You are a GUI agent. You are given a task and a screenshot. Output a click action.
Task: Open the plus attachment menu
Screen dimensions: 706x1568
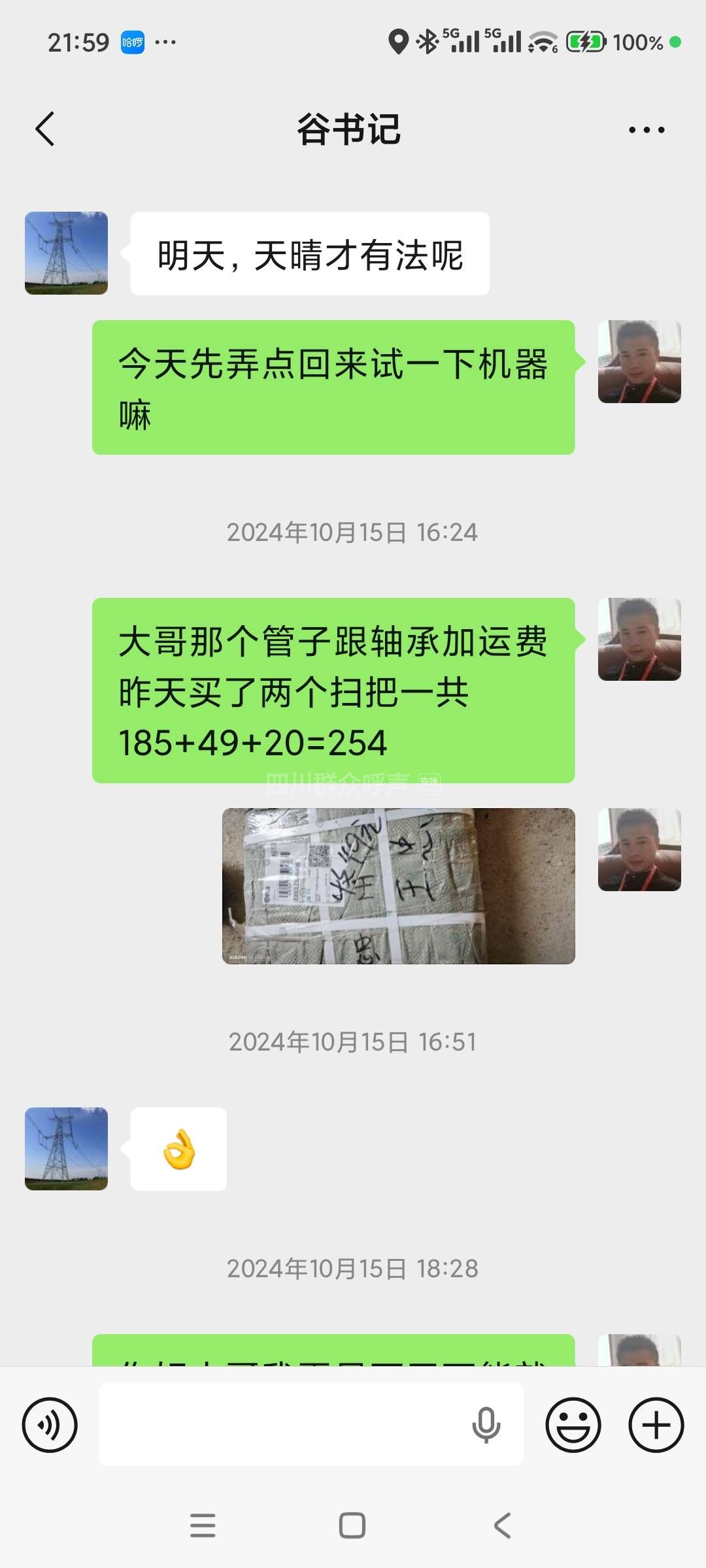656,1425
